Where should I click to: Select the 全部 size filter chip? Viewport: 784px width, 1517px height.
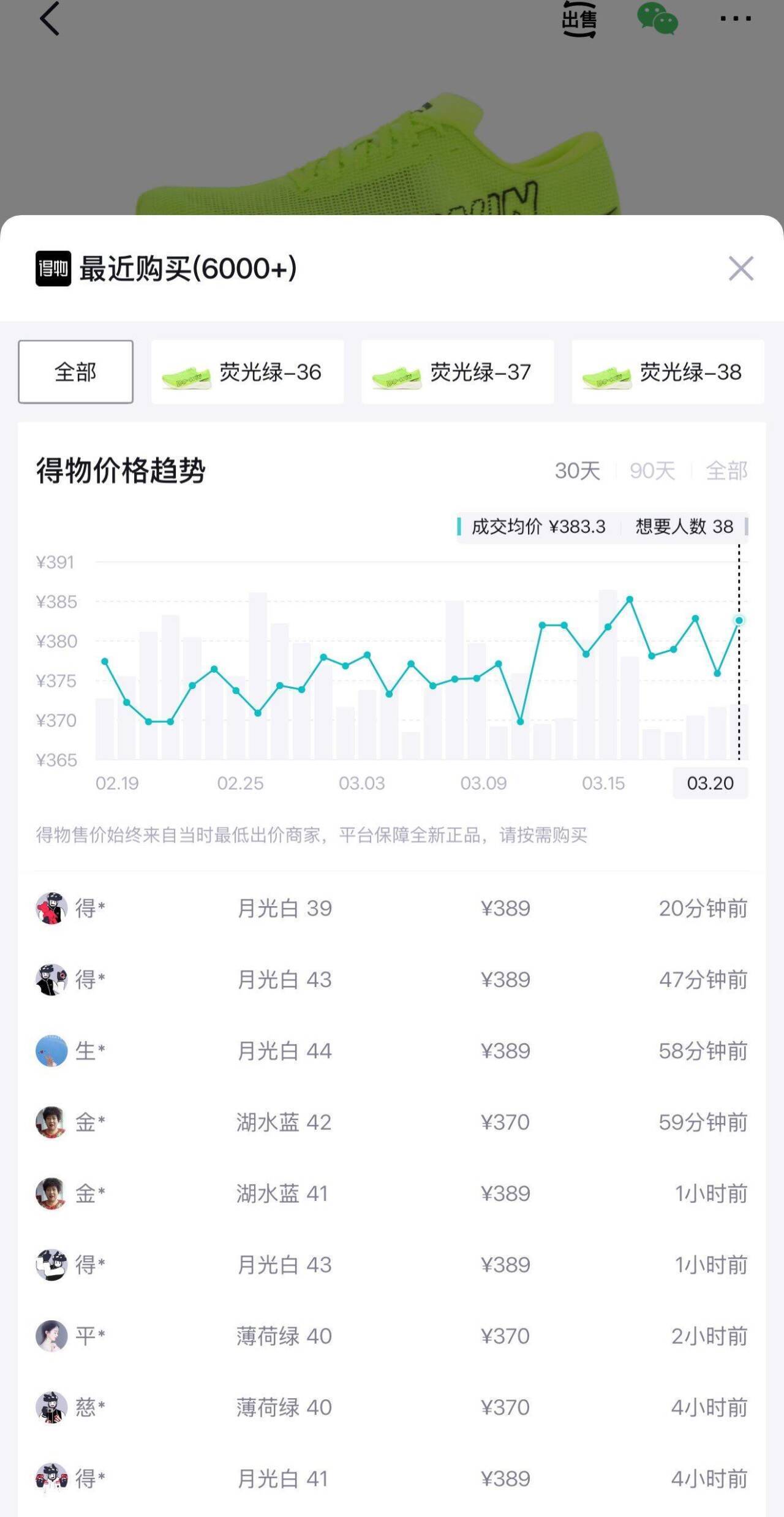(75, 372)
